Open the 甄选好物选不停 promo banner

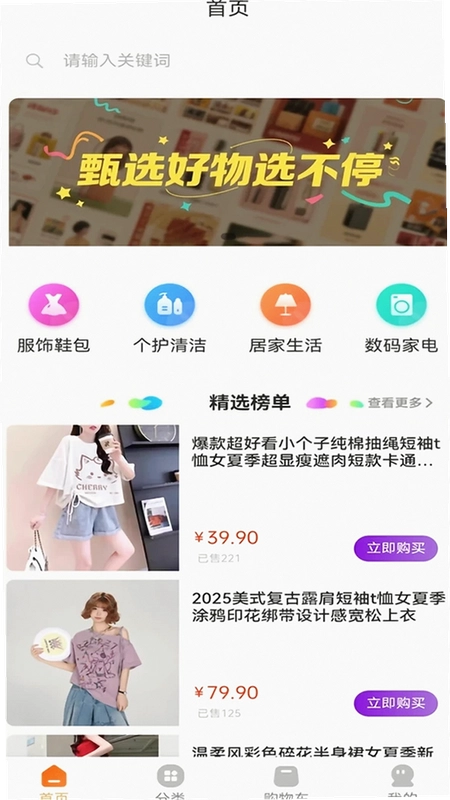pos(227,172)
